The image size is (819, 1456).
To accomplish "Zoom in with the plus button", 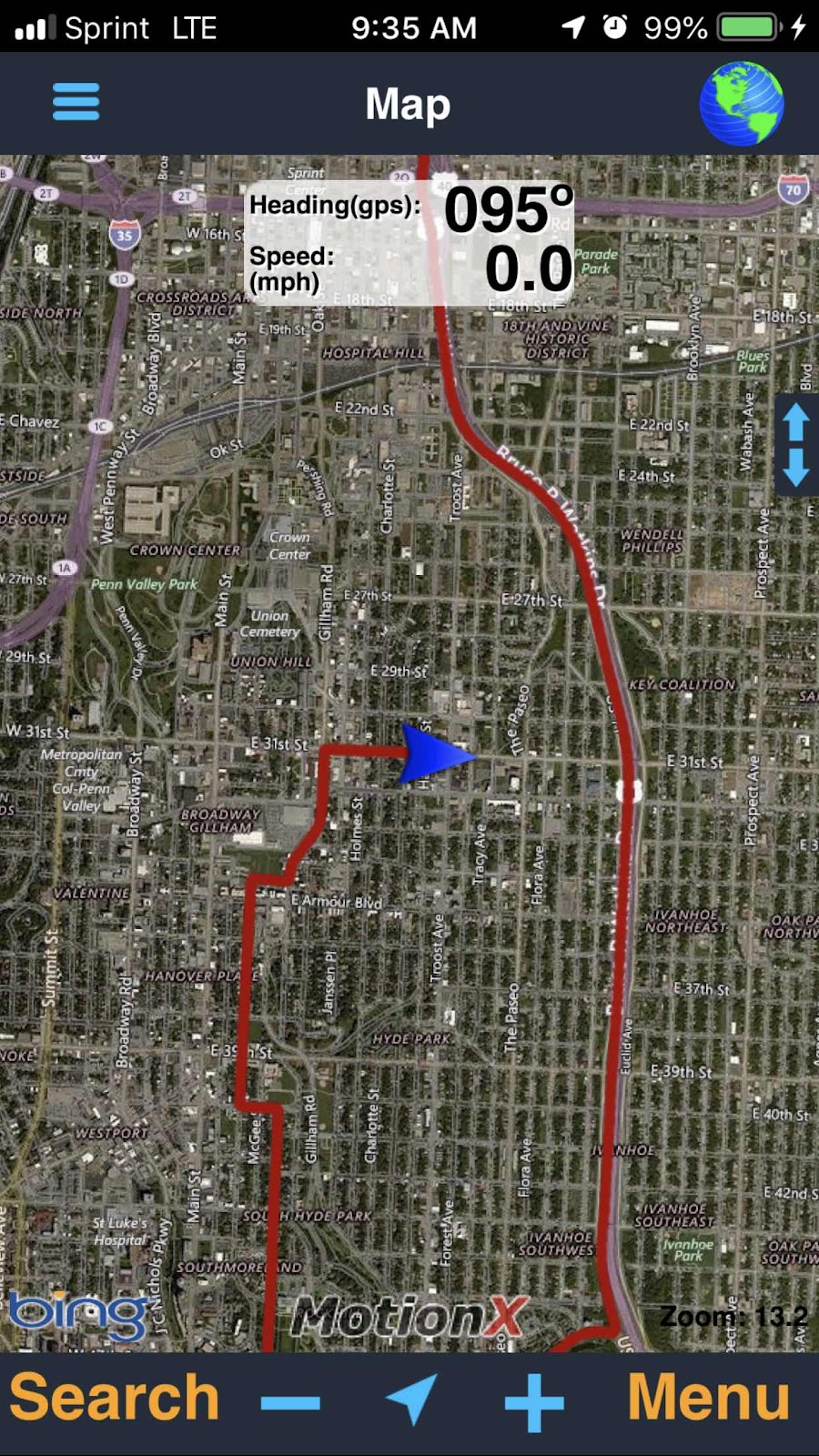I will click(x=534, y=1402).
